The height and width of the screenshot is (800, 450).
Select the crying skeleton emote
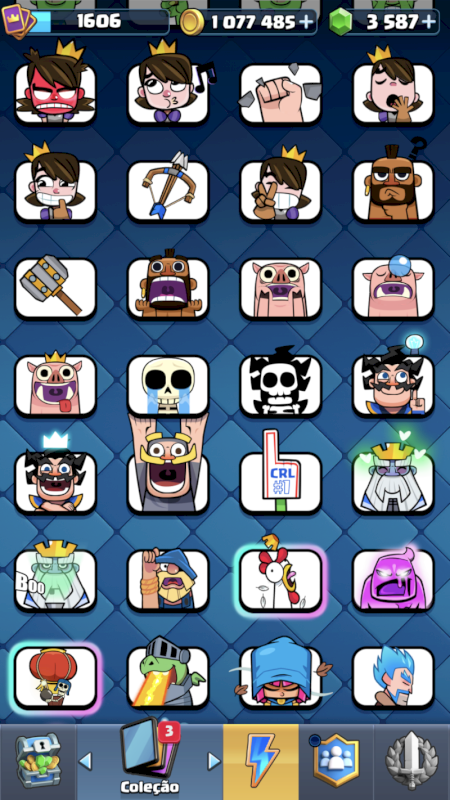point(168,384)
